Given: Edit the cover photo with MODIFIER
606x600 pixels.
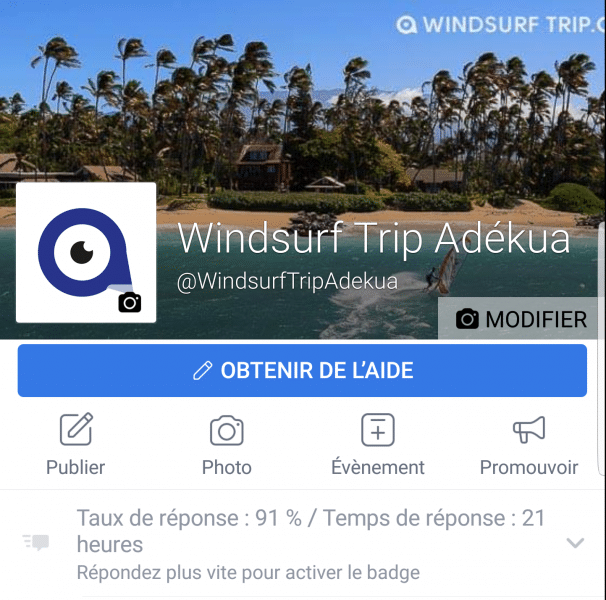Looking at the screenshot, I should [521, 319].
